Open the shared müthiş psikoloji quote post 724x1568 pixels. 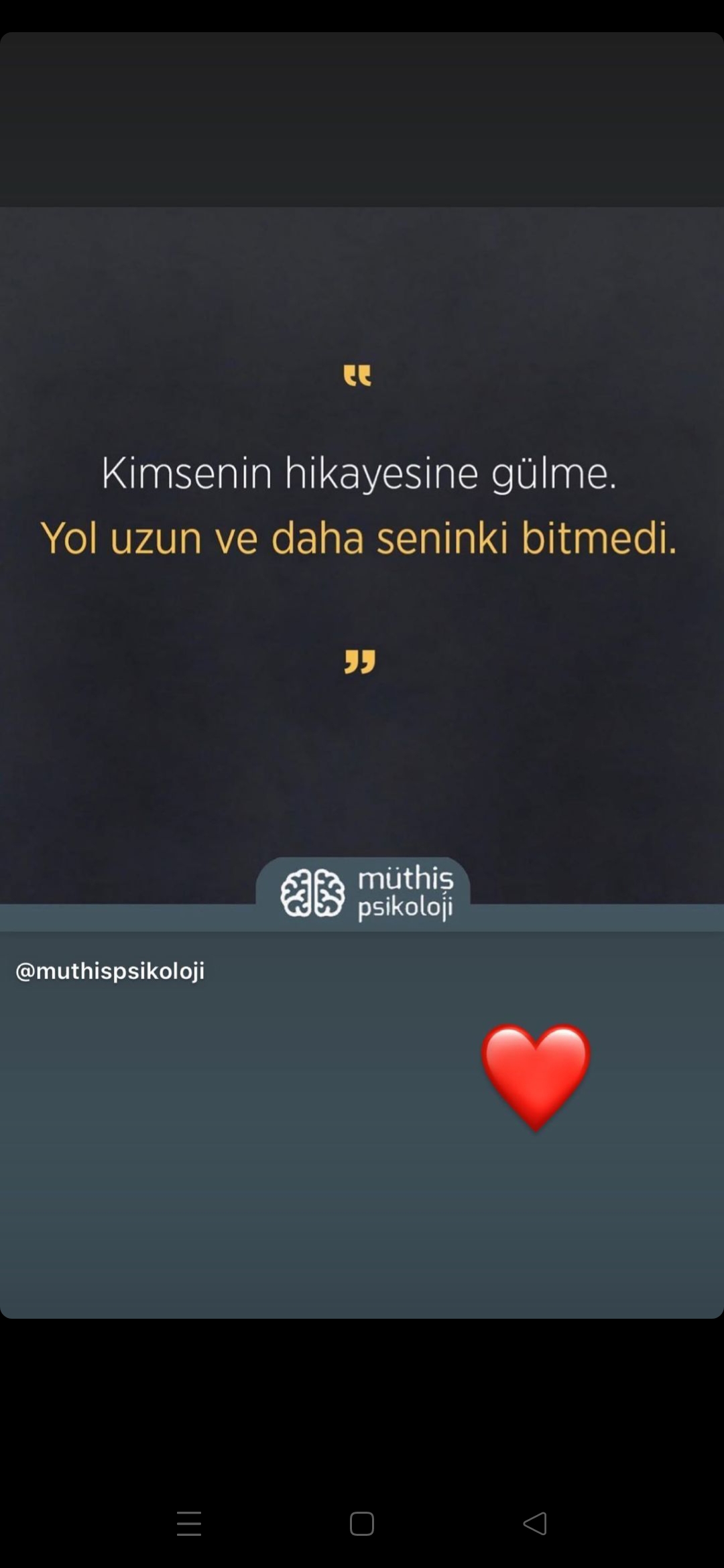[362, 569]
